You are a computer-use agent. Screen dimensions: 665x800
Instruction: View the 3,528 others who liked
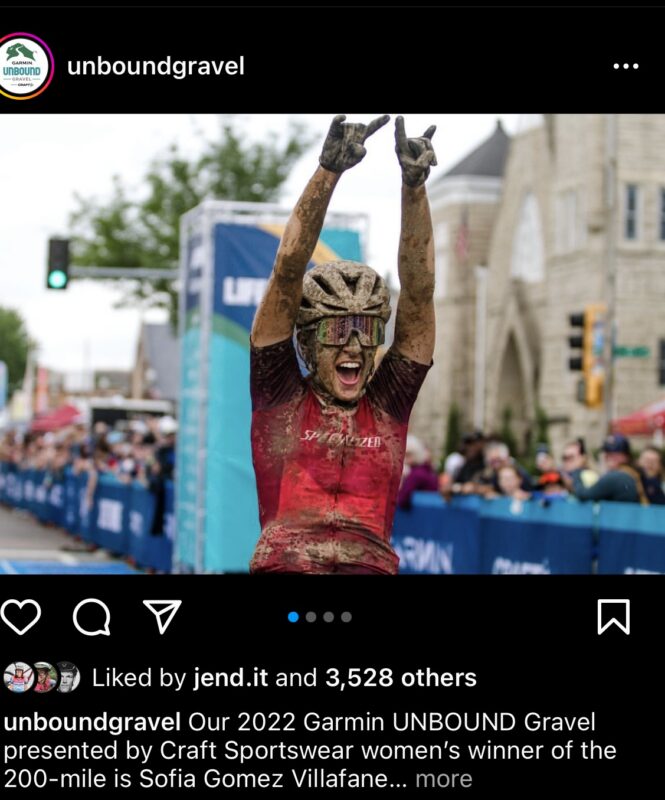[400, 678]
